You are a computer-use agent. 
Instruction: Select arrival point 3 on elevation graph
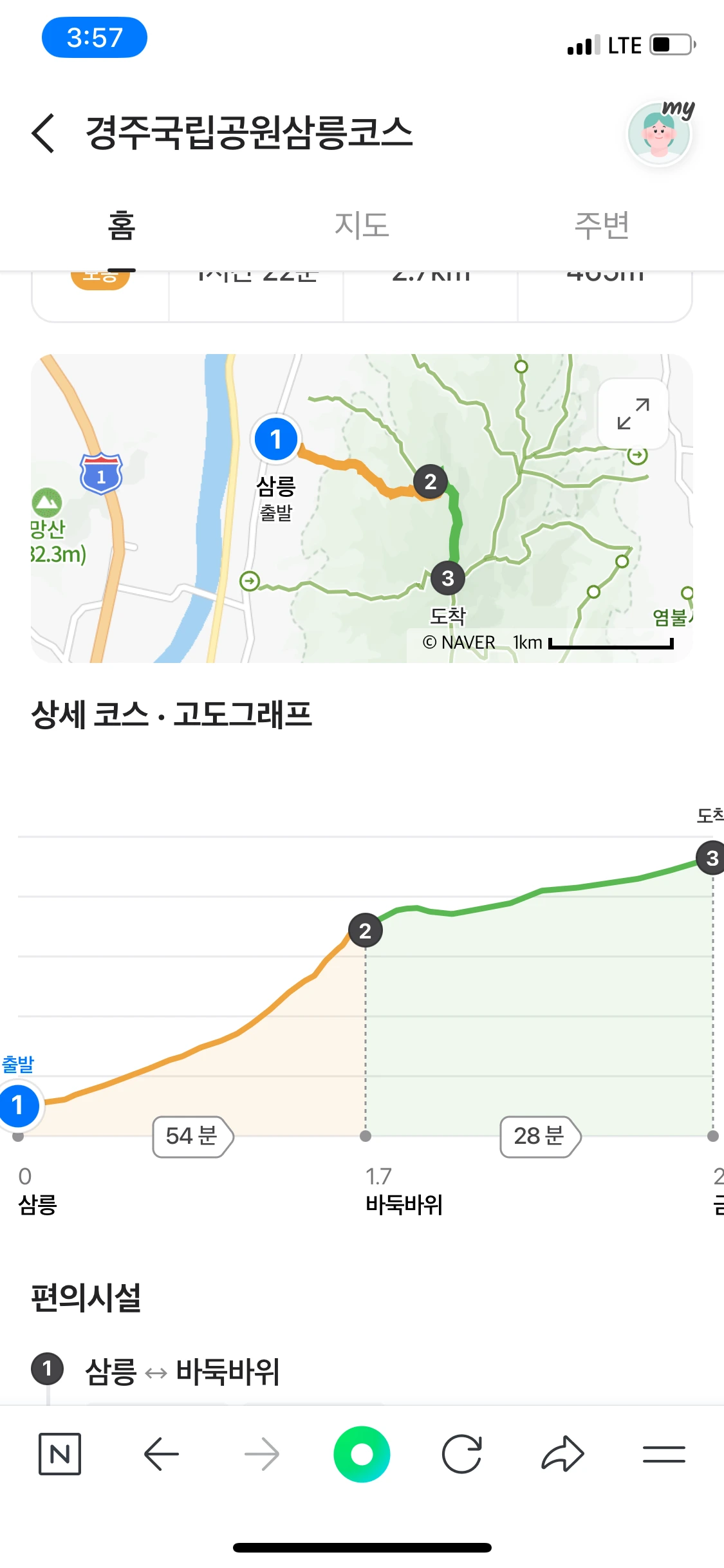[710, 858]
